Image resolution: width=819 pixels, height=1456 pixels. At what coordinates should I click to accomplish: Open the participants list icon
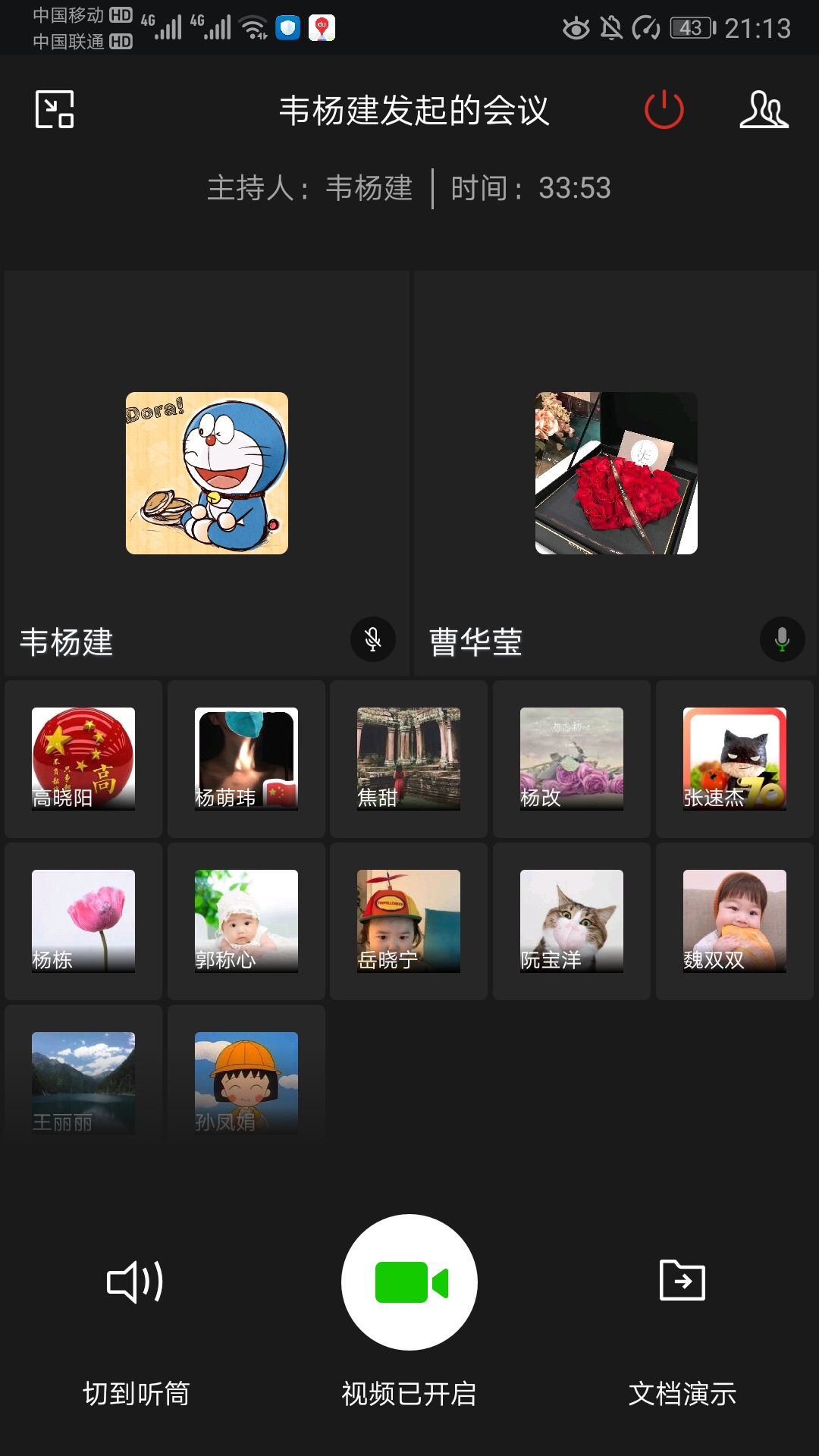(764, 110)
